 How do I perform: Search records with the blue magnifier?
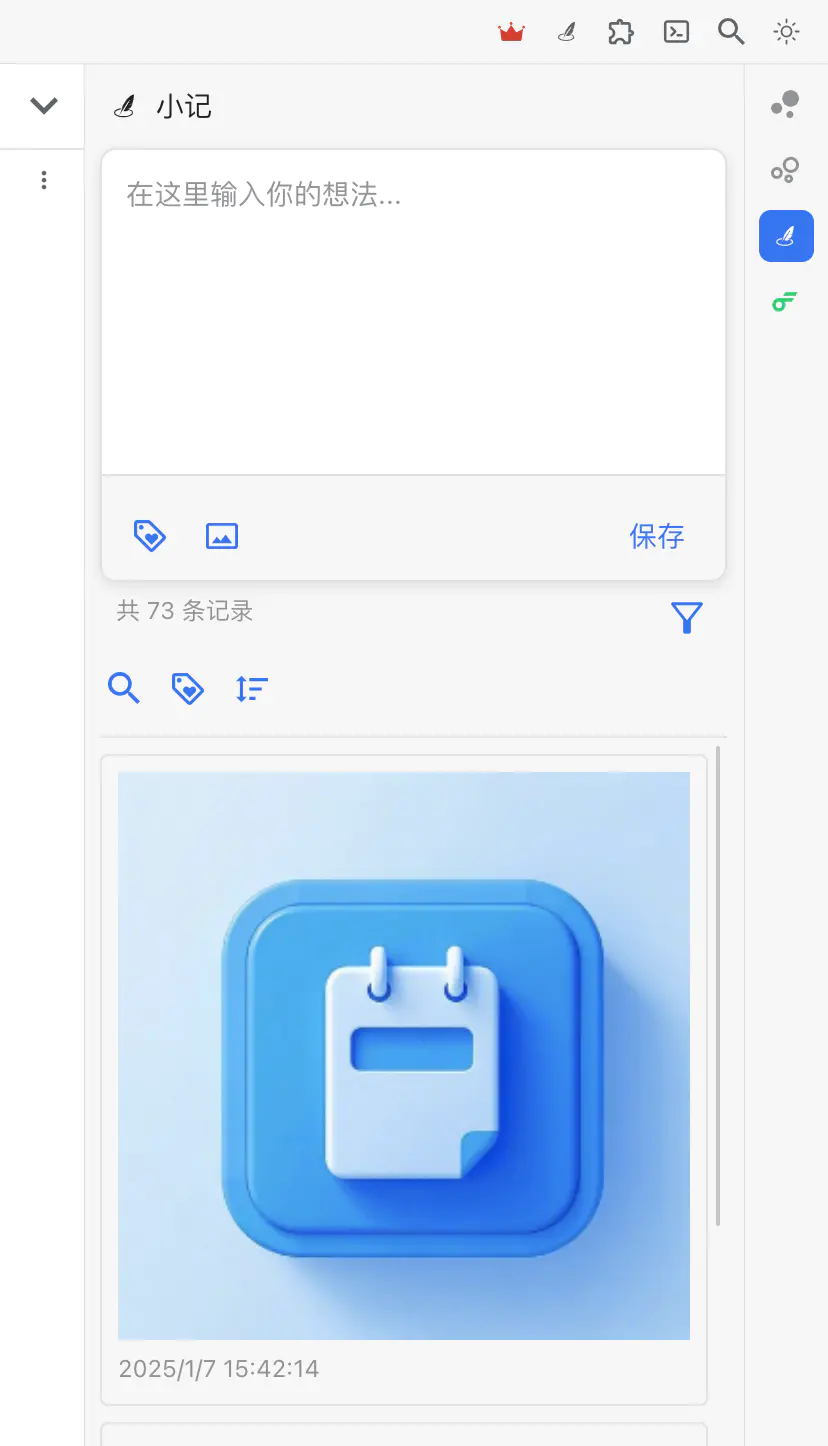pyautogui.click(x=124, y=688)
